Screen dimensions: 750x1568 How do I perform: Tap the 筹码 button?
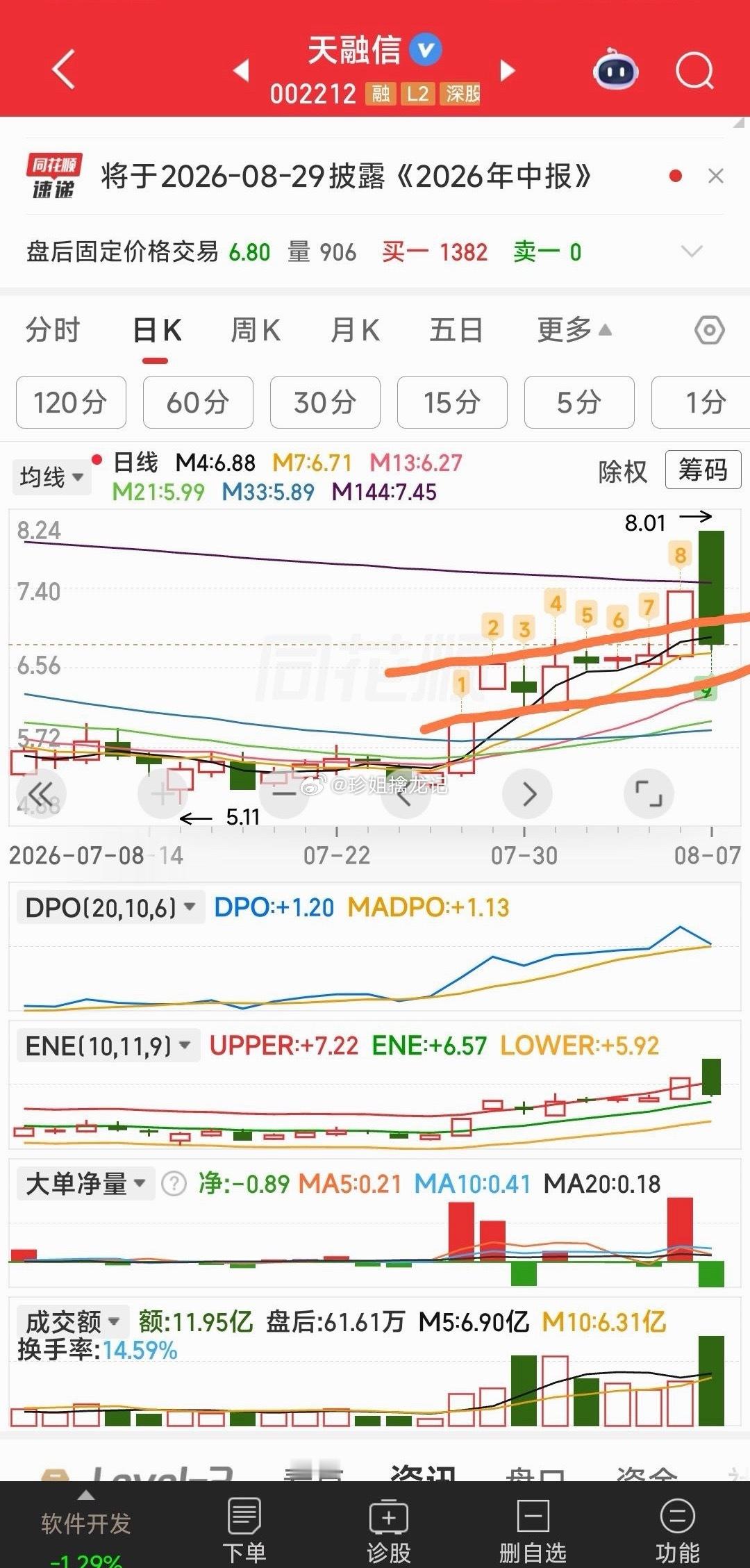(703, 470)
